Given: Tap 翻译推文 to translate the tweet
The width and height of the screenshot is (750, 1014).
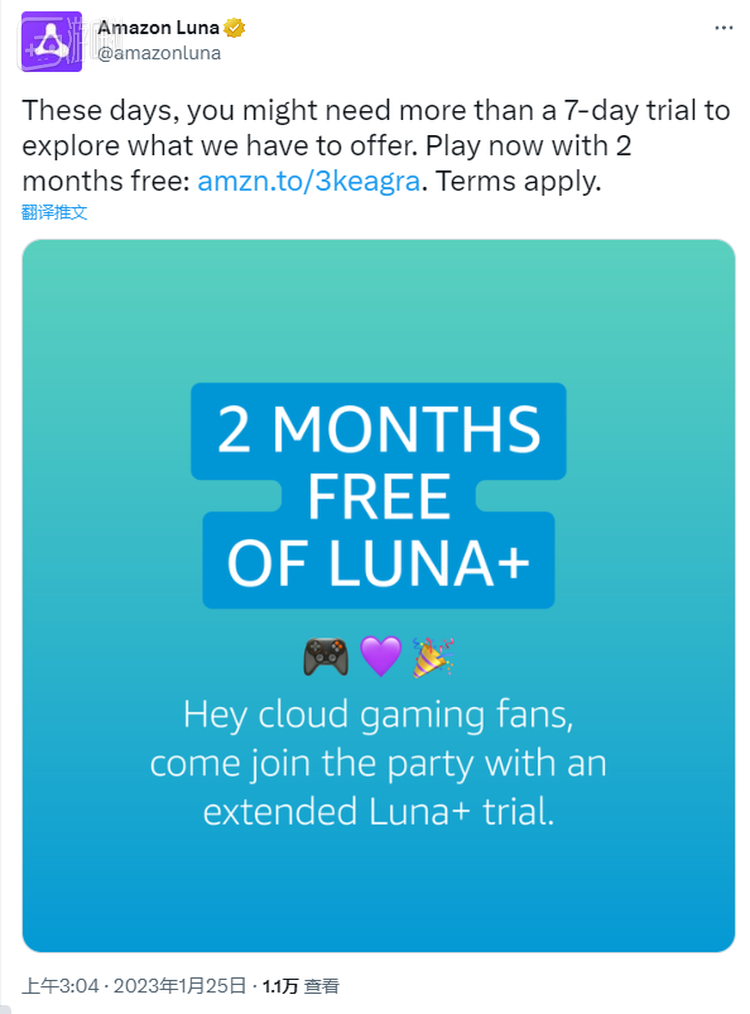Looking at the screenshot, I should (54, 212).
